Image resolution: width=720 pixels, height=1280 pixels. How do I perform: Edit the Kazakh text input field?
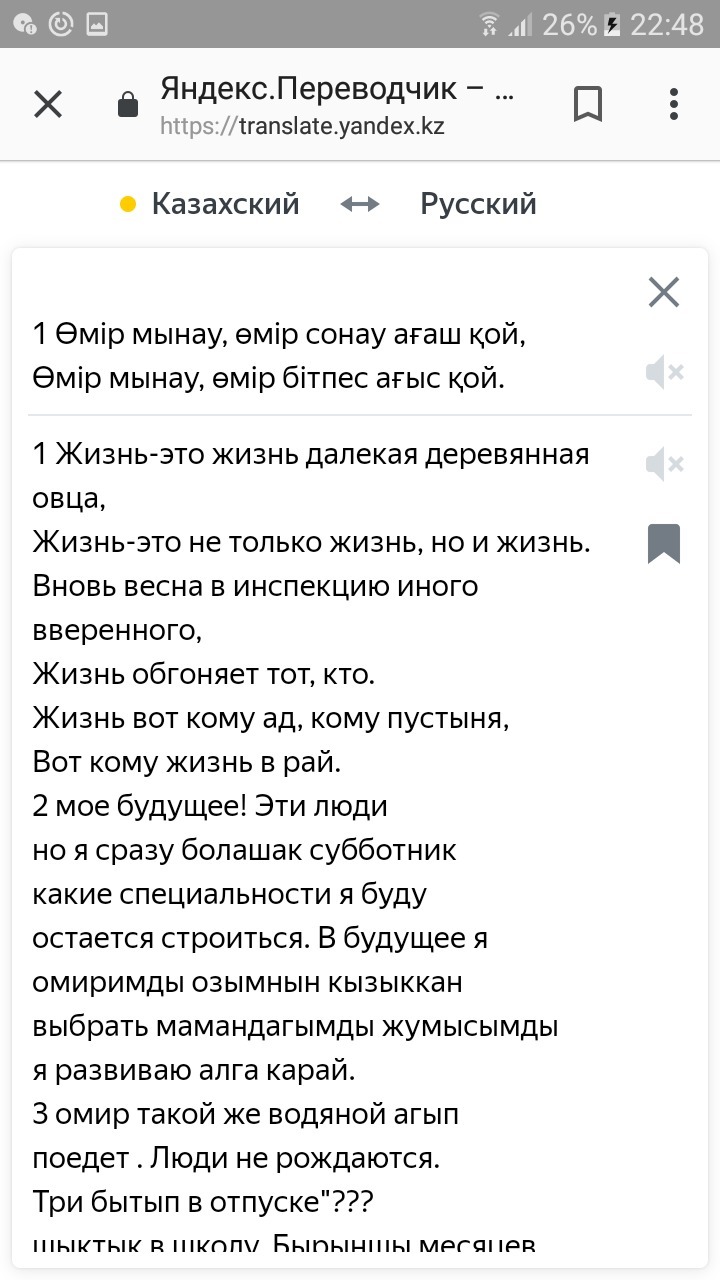click(x=300, y=357)
